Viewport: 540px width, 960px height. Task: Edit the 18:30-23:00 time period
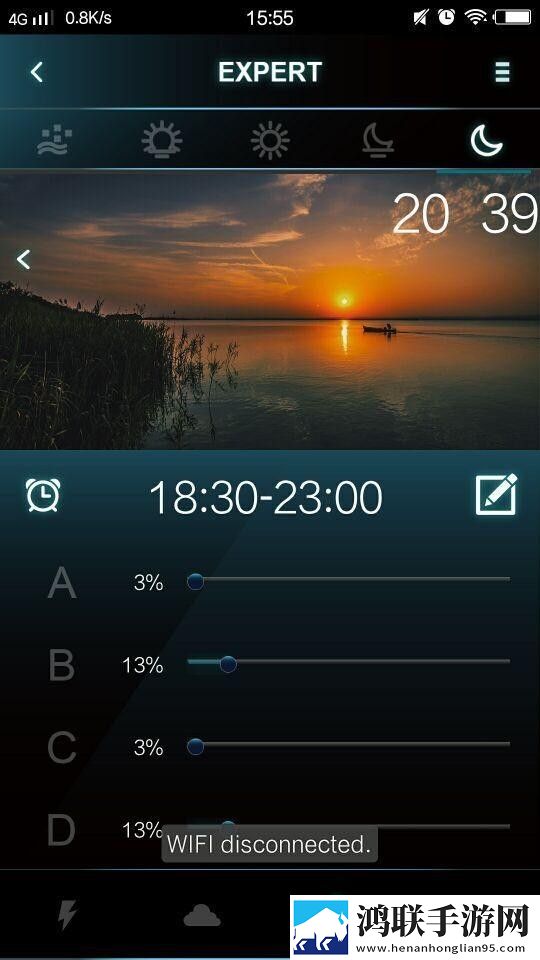497,495
